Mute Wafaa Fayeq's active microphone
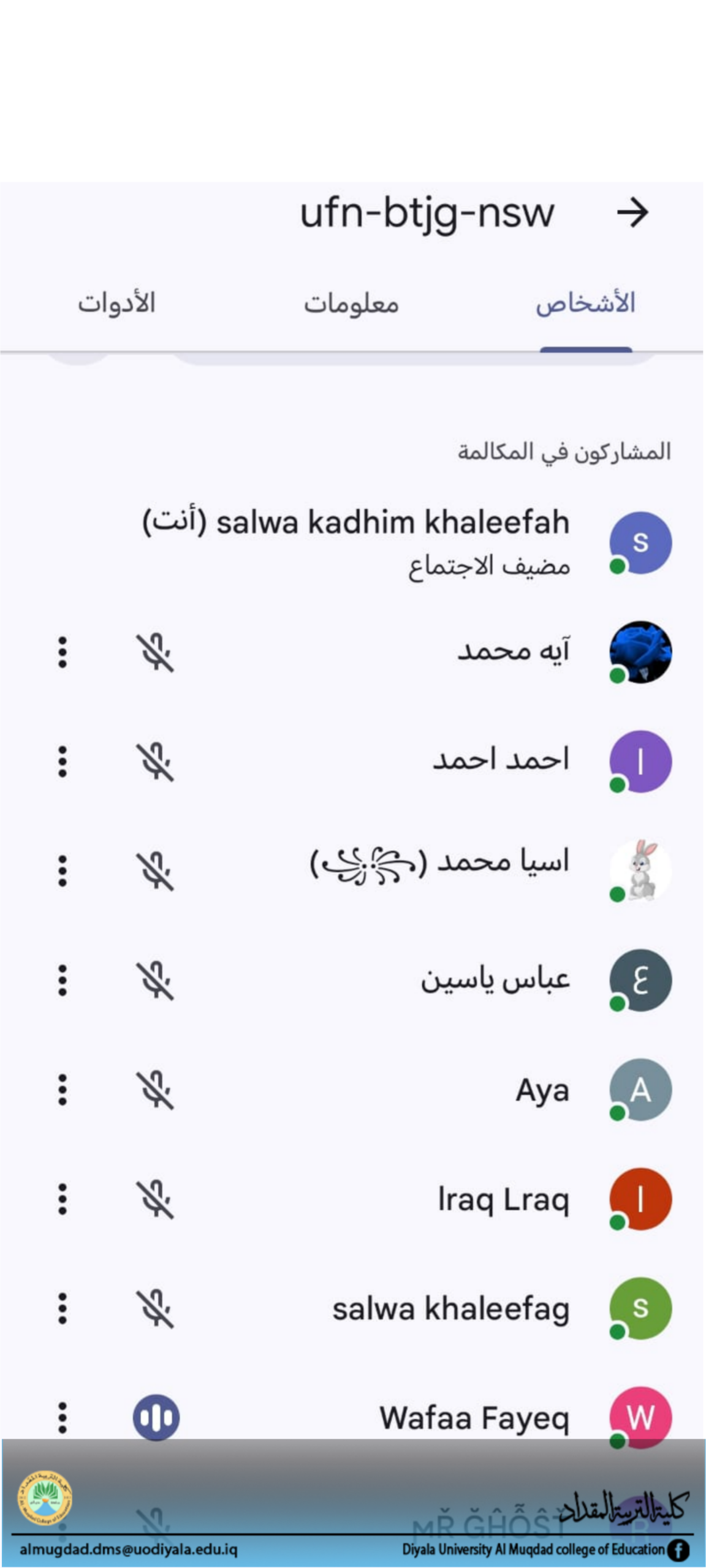 click(156, 1418)
